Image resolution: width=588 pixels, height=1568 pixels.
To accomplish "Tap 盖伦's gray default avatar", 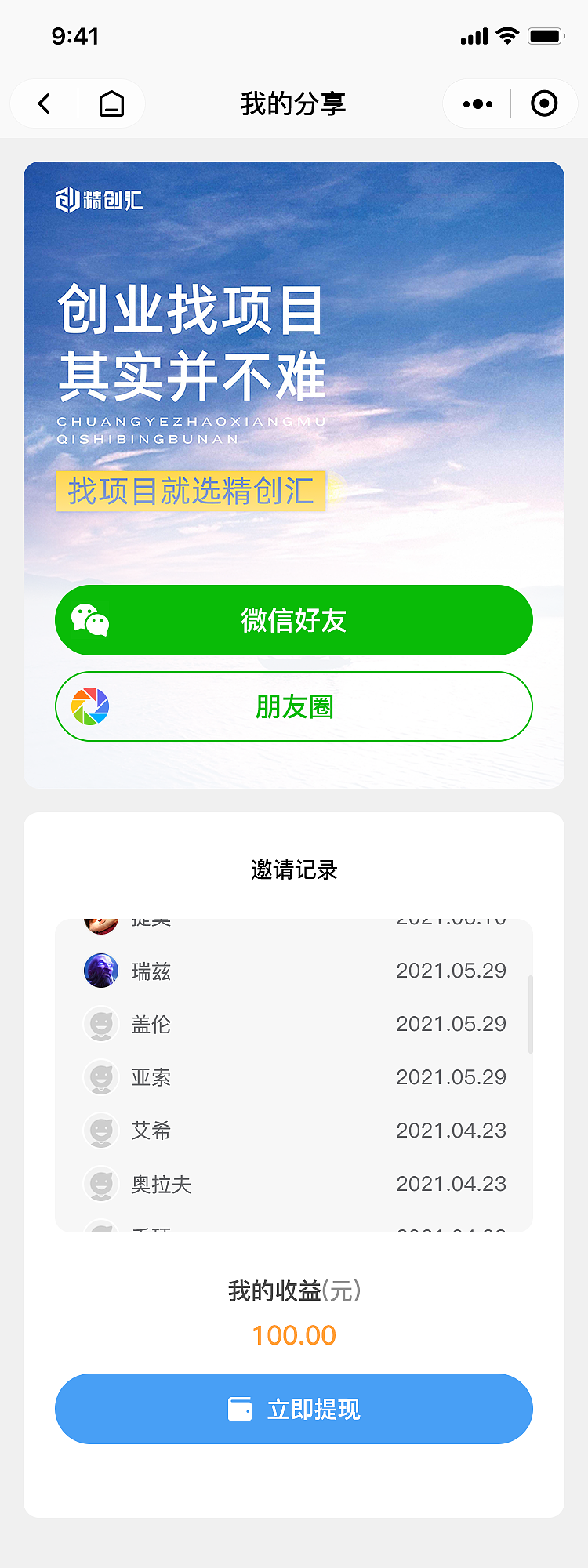I will pos(101,1023).
